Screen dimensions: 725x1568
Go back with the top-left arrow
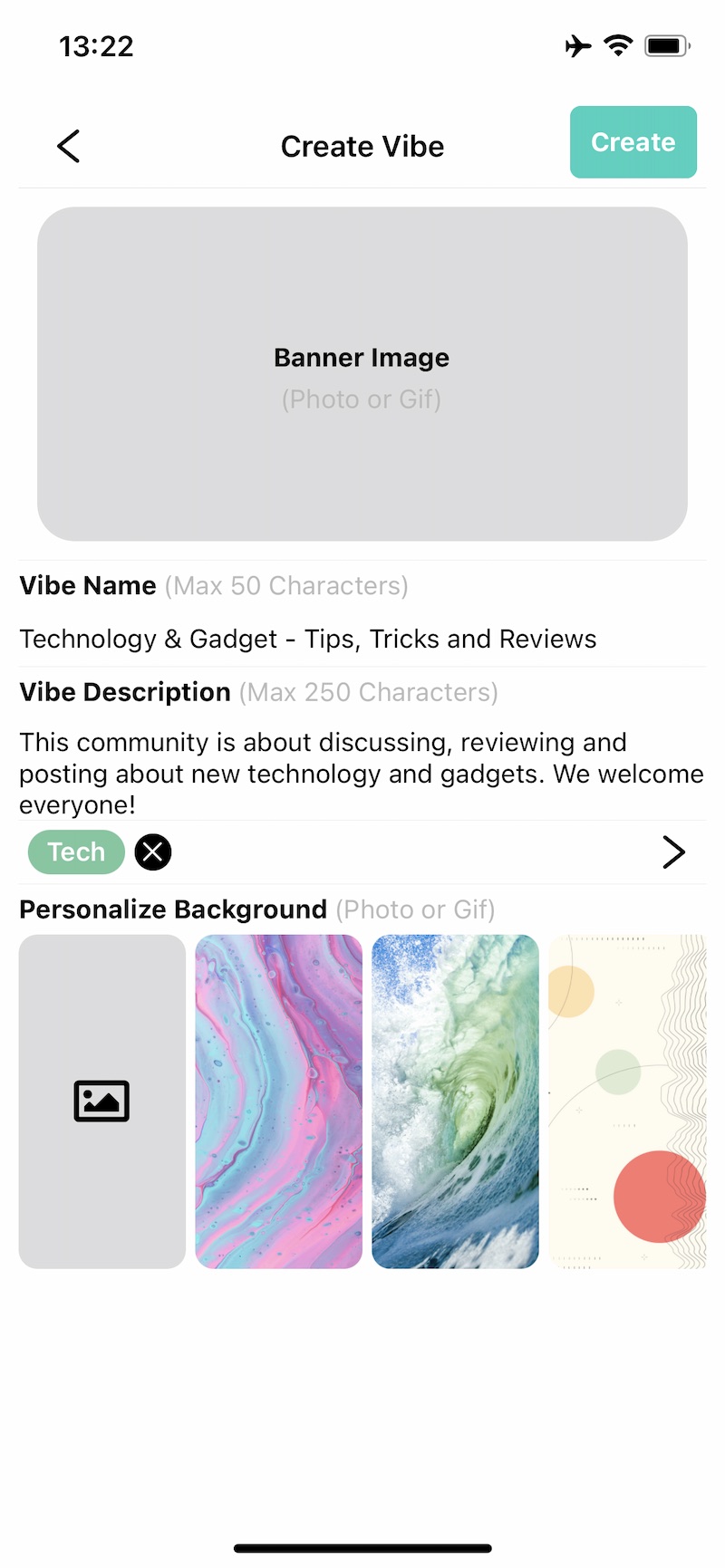pos(69,146)
